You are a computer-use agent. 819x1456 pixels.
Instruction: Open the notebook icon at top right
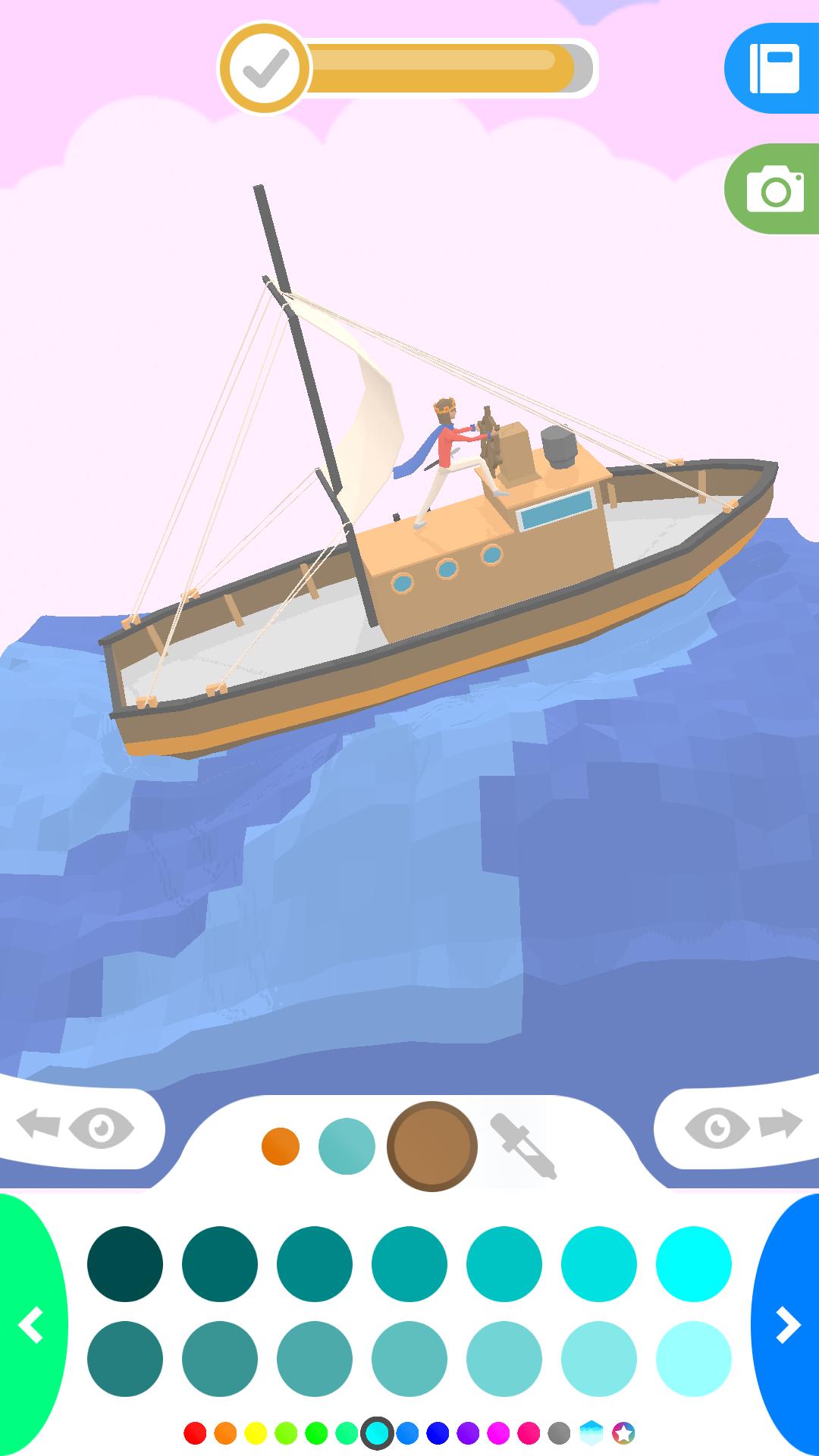pos(773,68)
